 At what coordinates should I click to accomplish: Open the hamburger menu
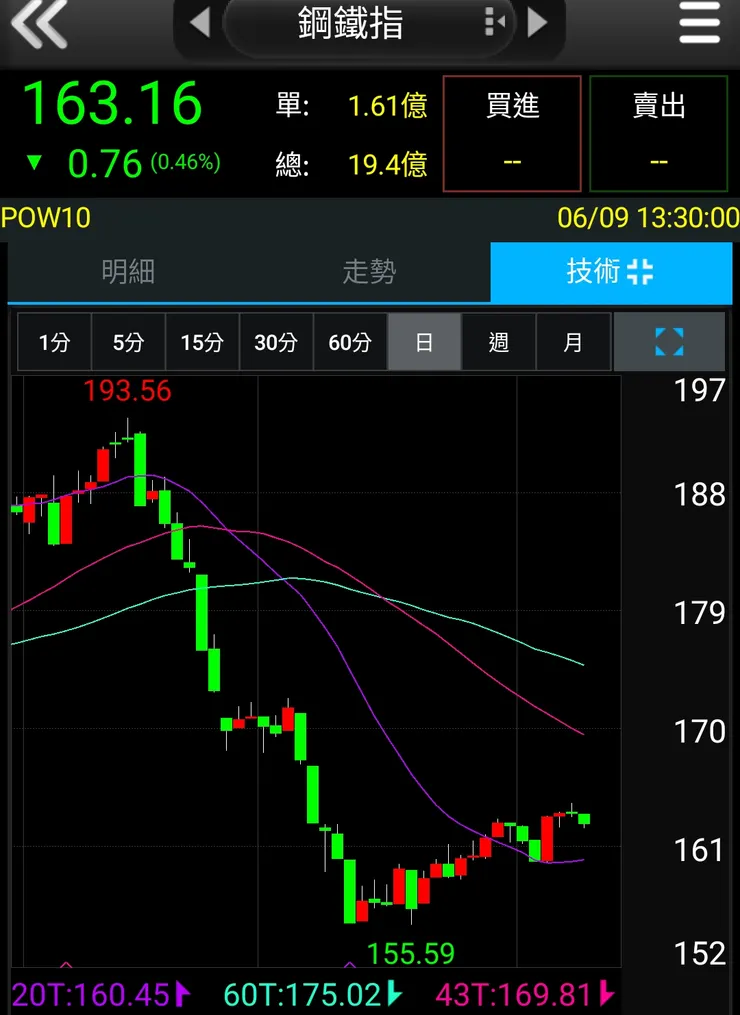click(x=699, y=23)
